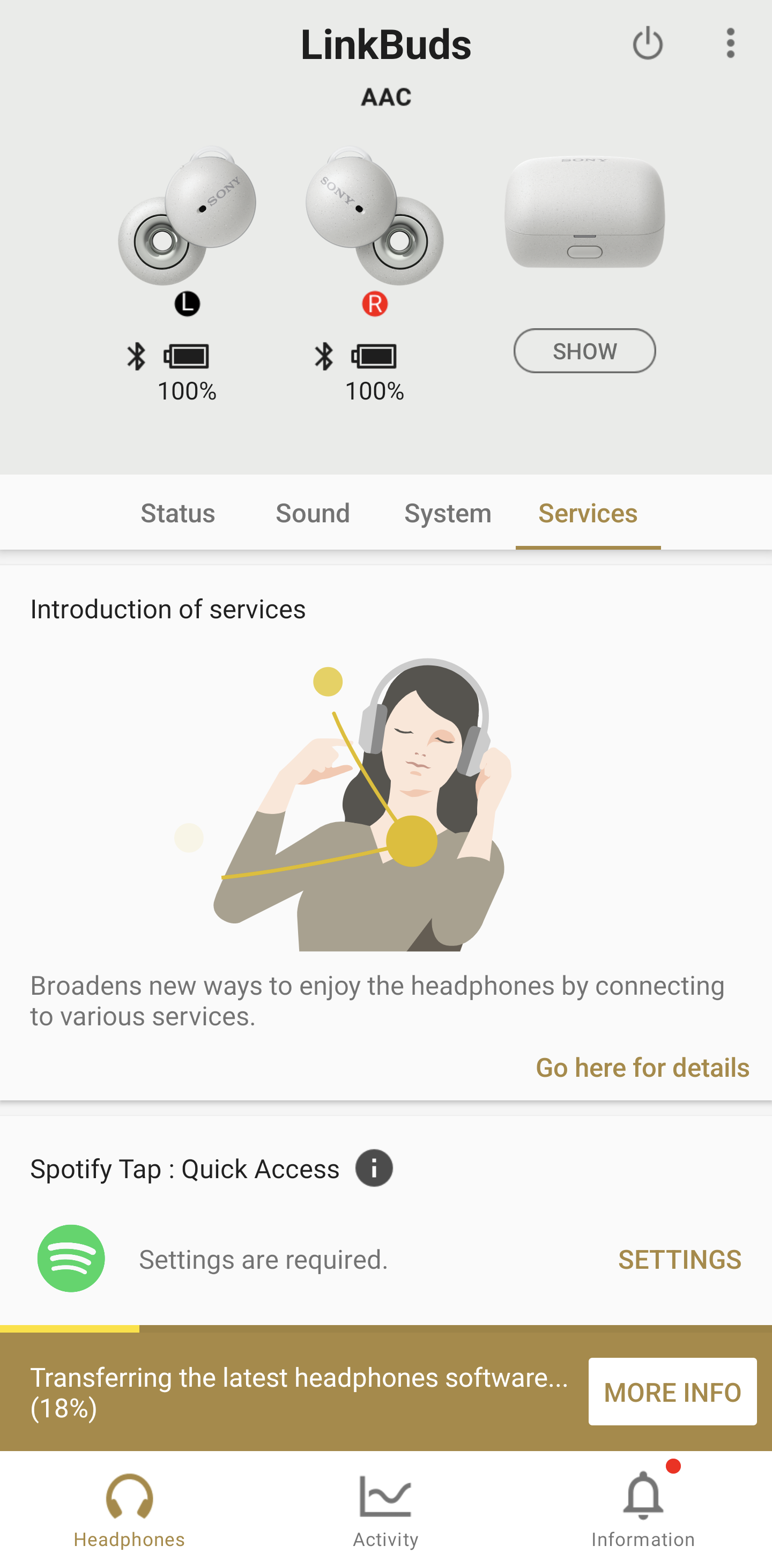Open the Information bottom tab
Viewport: 772px width, 1568px height.
[642, 1509]
